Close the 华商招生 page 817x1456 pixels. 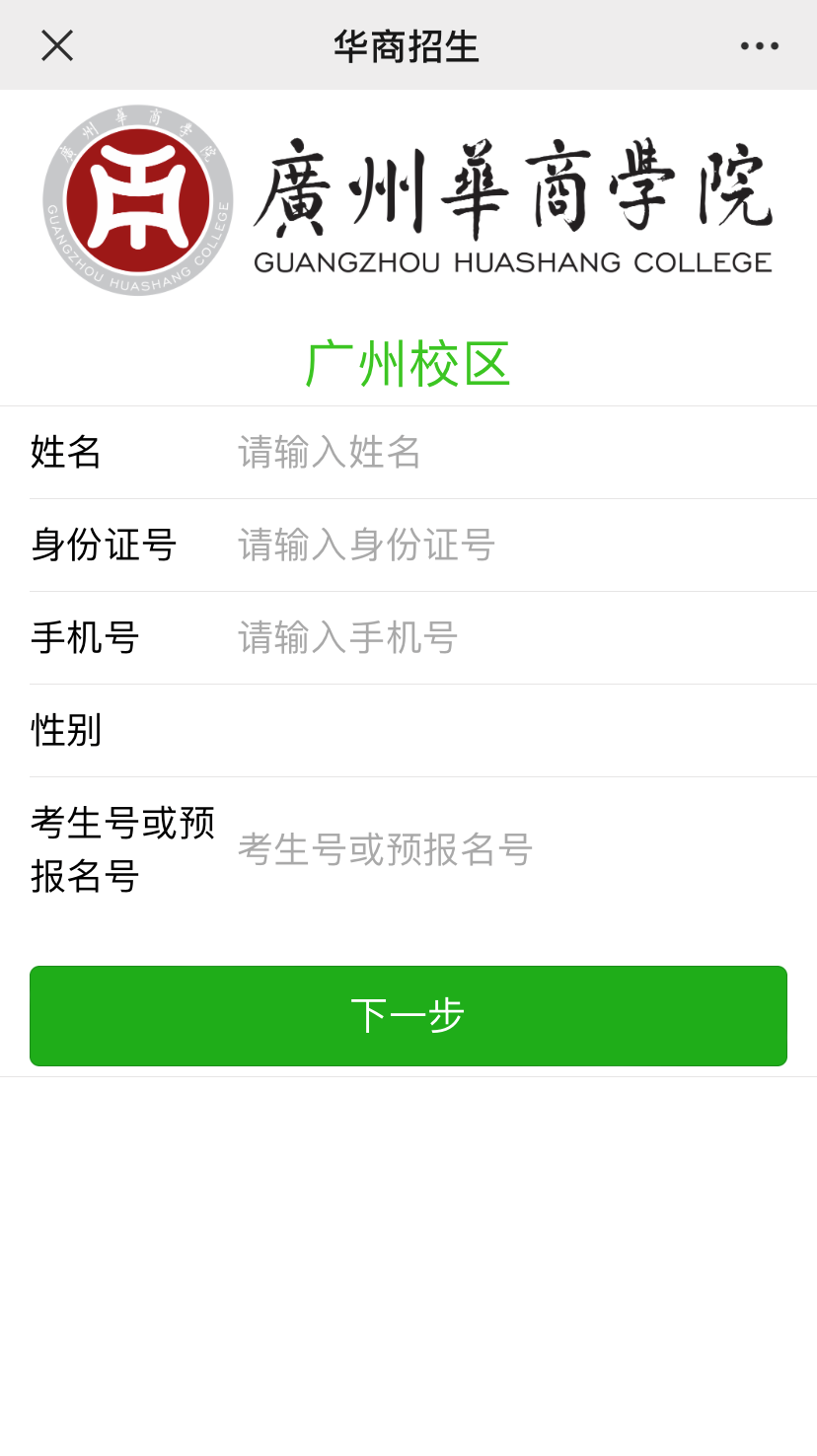coord(57,45)
